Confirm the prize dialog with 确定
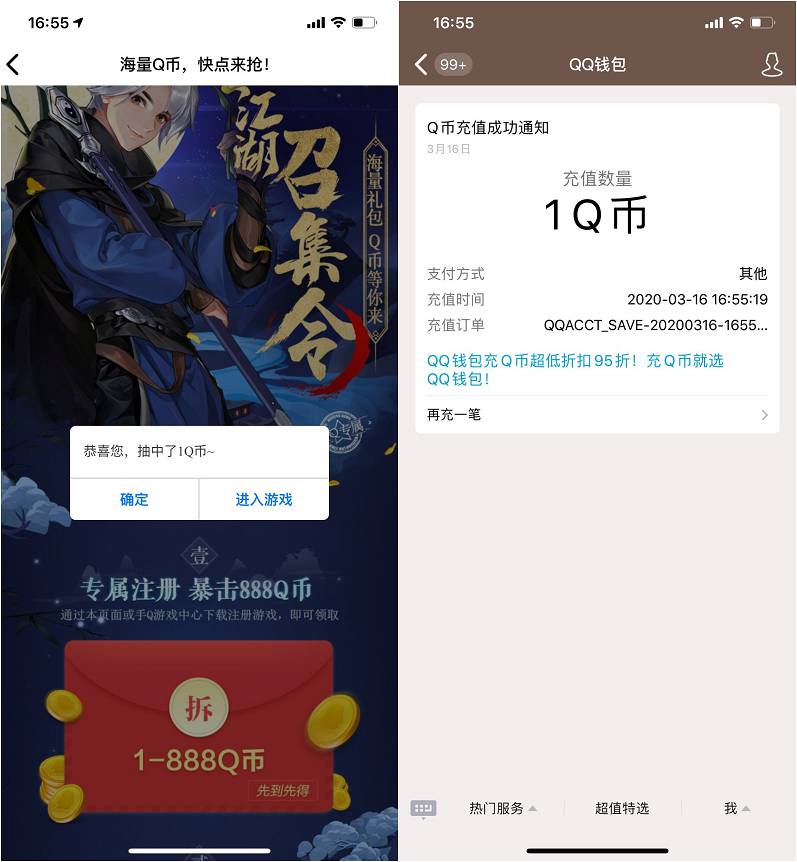 click(x=134, y=500)
